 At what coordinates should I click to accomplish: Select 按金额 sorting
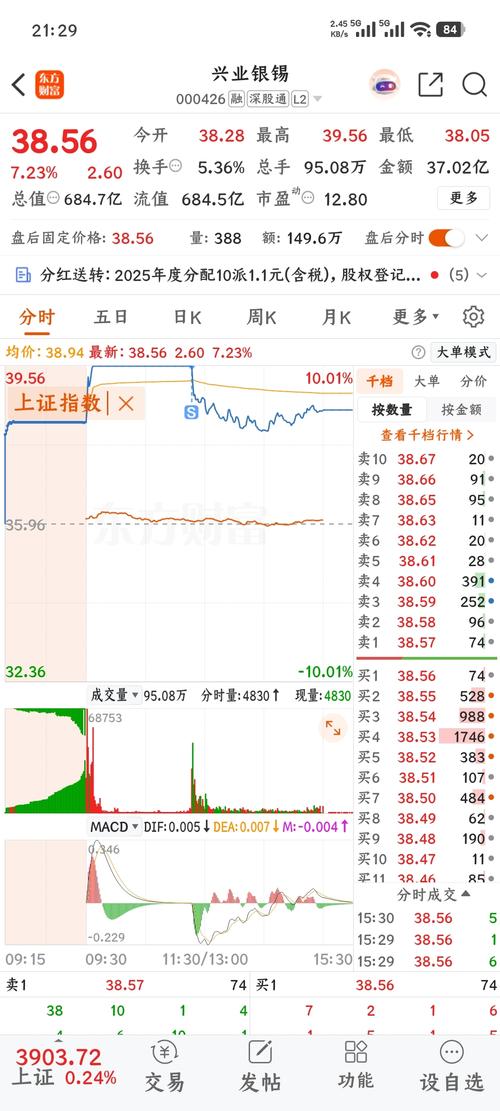click(462, 409)
